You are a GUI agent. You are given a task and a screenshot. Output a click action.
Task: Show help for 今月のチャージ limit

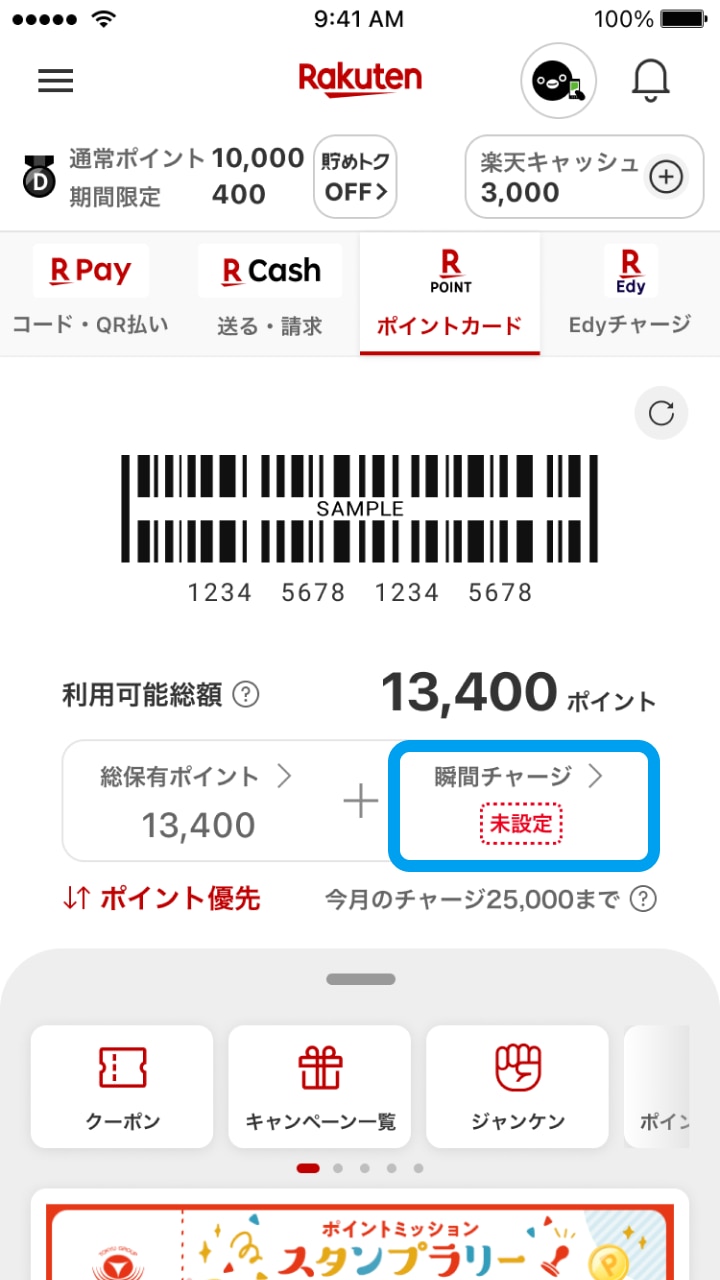tap(645, 899)
